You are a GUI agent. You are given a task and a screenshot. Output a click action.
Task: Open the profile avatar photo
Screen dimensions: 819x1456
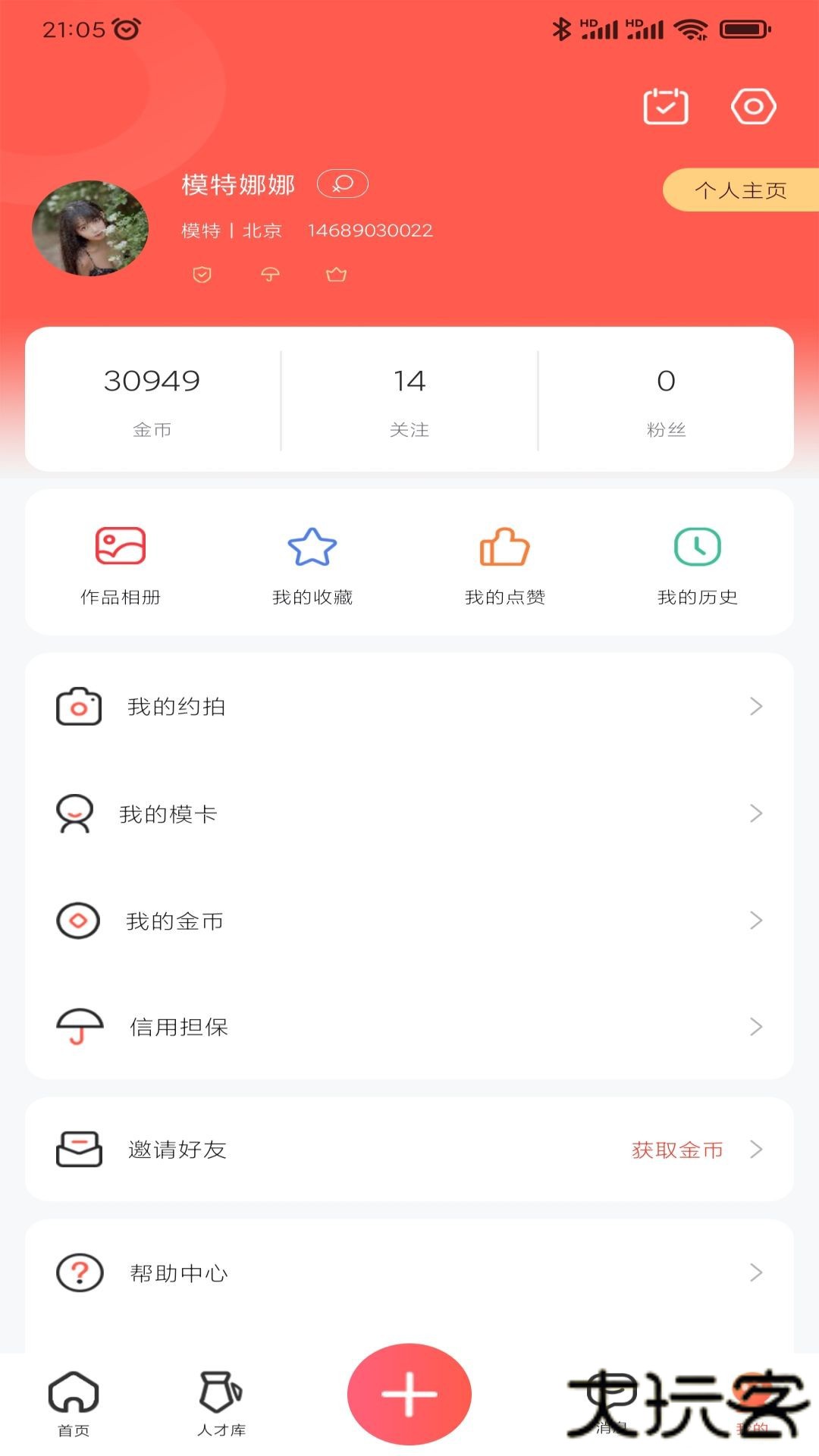(x=91, y=230)
